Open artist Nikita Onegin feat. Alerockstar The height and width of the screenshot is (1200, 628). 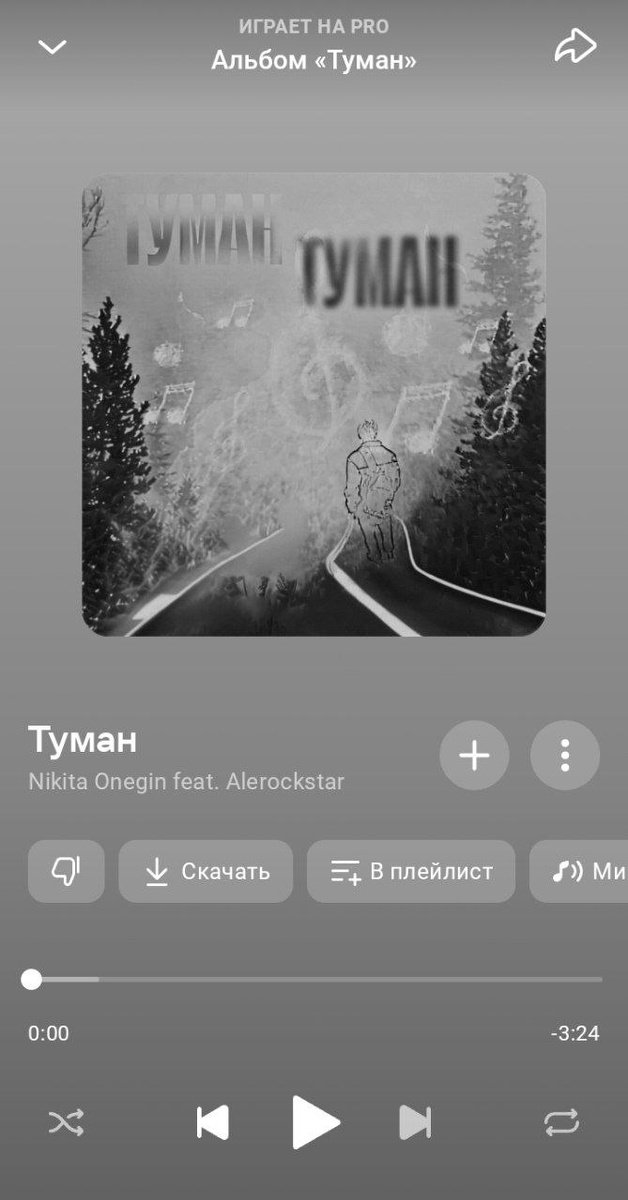(186, 782)
